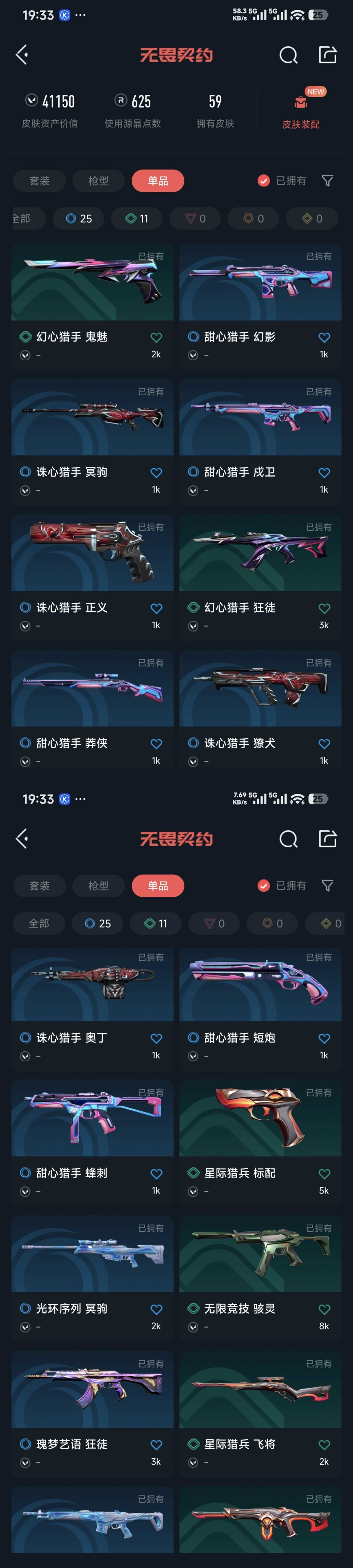Favorite the 诛心猎手 獠犬 skin
This screenshot has height=1568, width=353.
coord(324,744)
